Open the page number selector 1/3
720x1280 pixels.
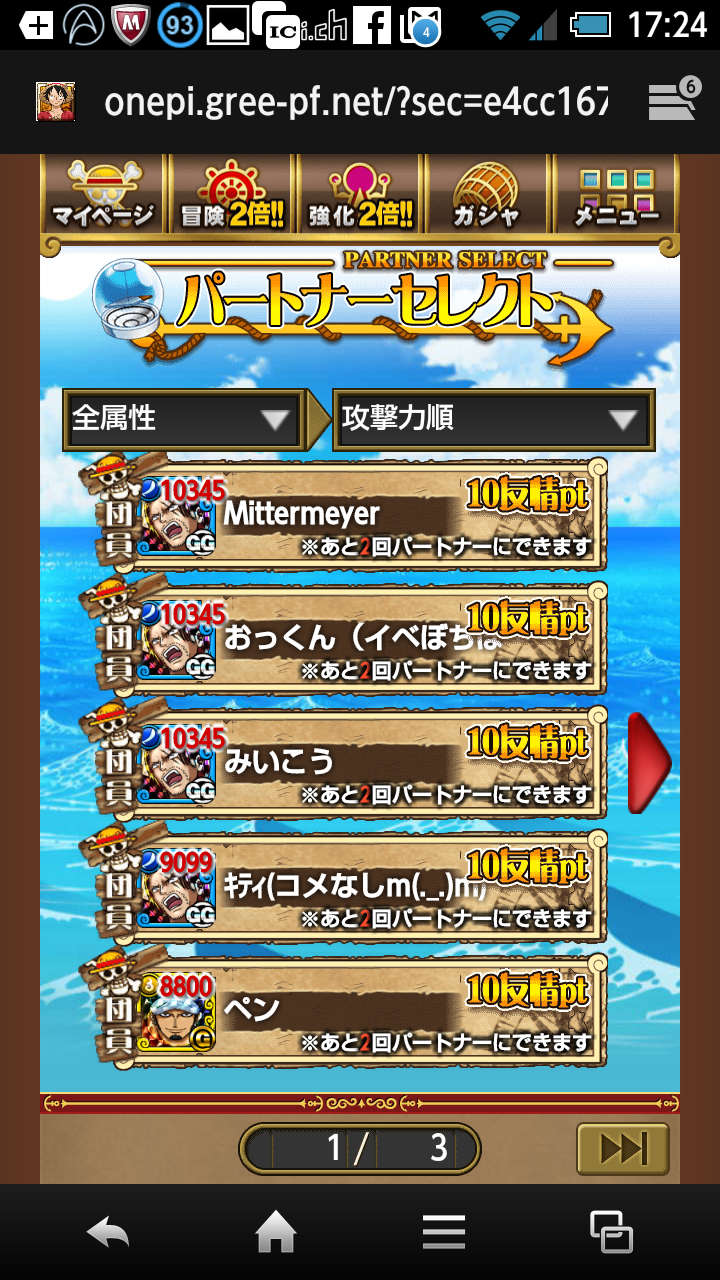(x=360, y=1148)
